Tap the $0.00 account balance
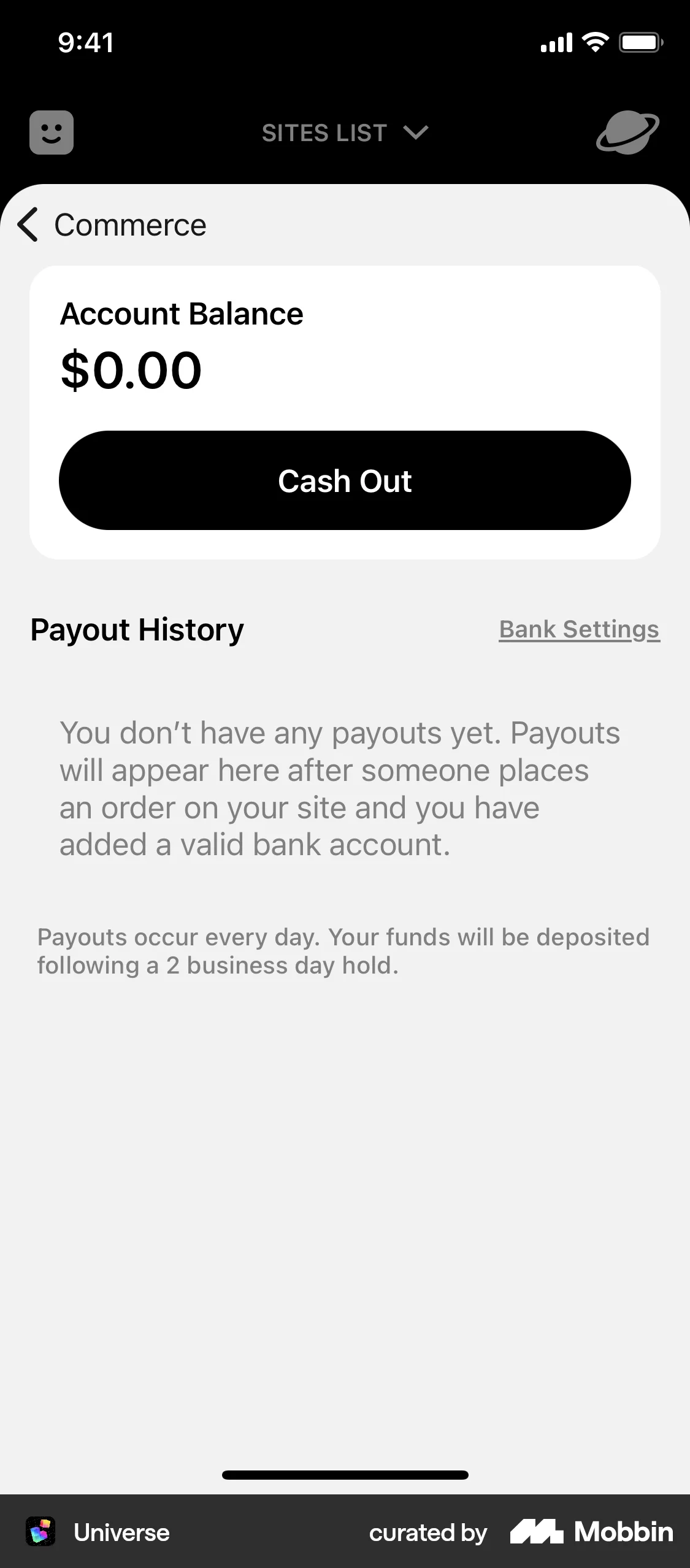 131,369
